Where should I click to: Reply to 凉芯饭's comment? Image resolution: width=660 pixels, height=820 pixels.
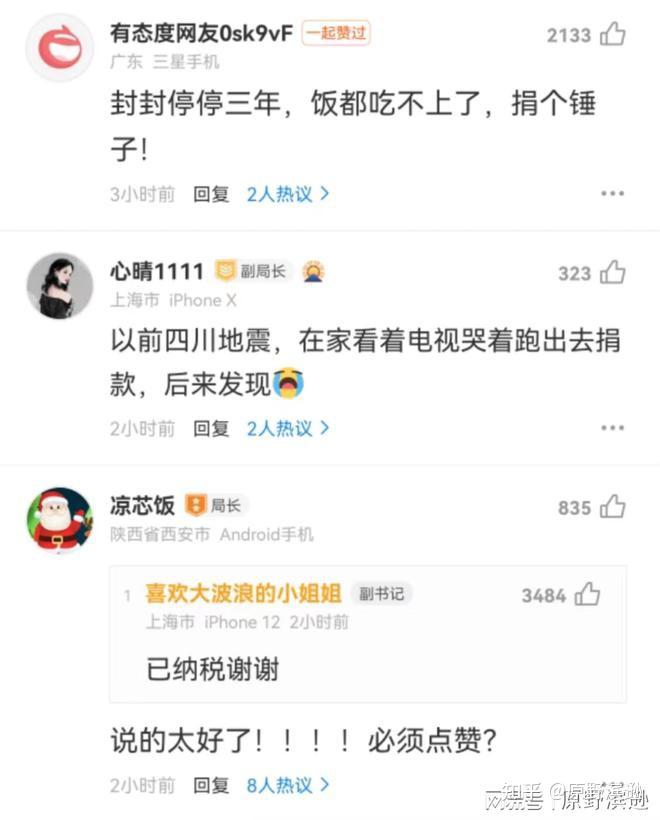211,785
